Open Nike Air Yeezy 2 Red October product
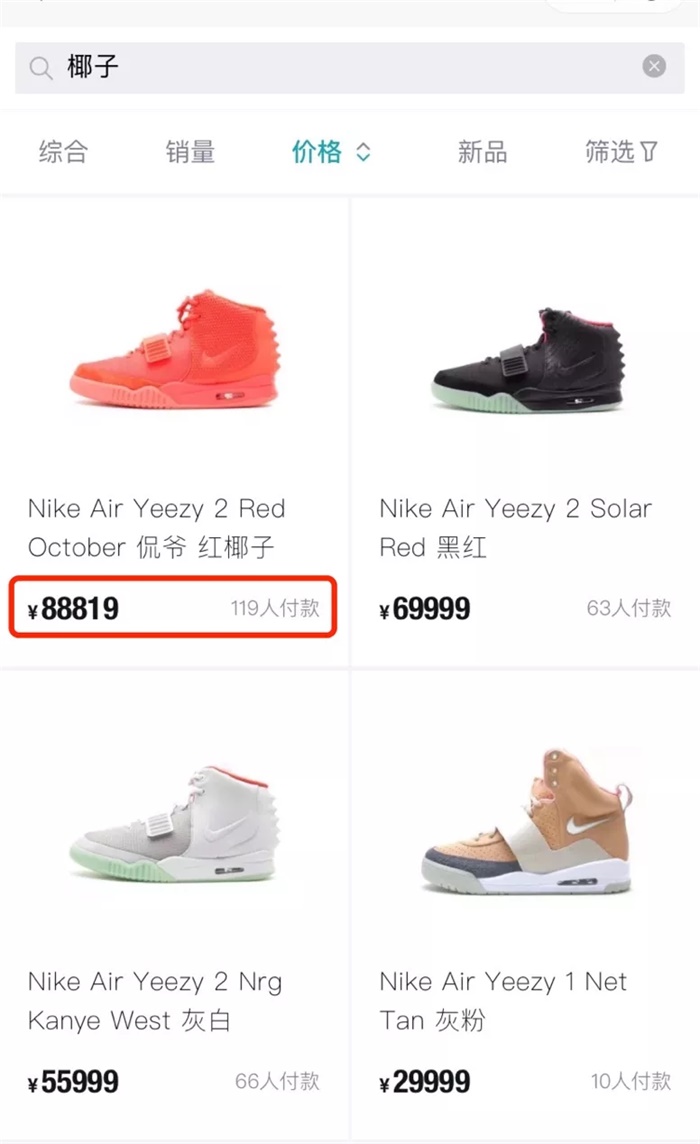 tap(174, 350)
